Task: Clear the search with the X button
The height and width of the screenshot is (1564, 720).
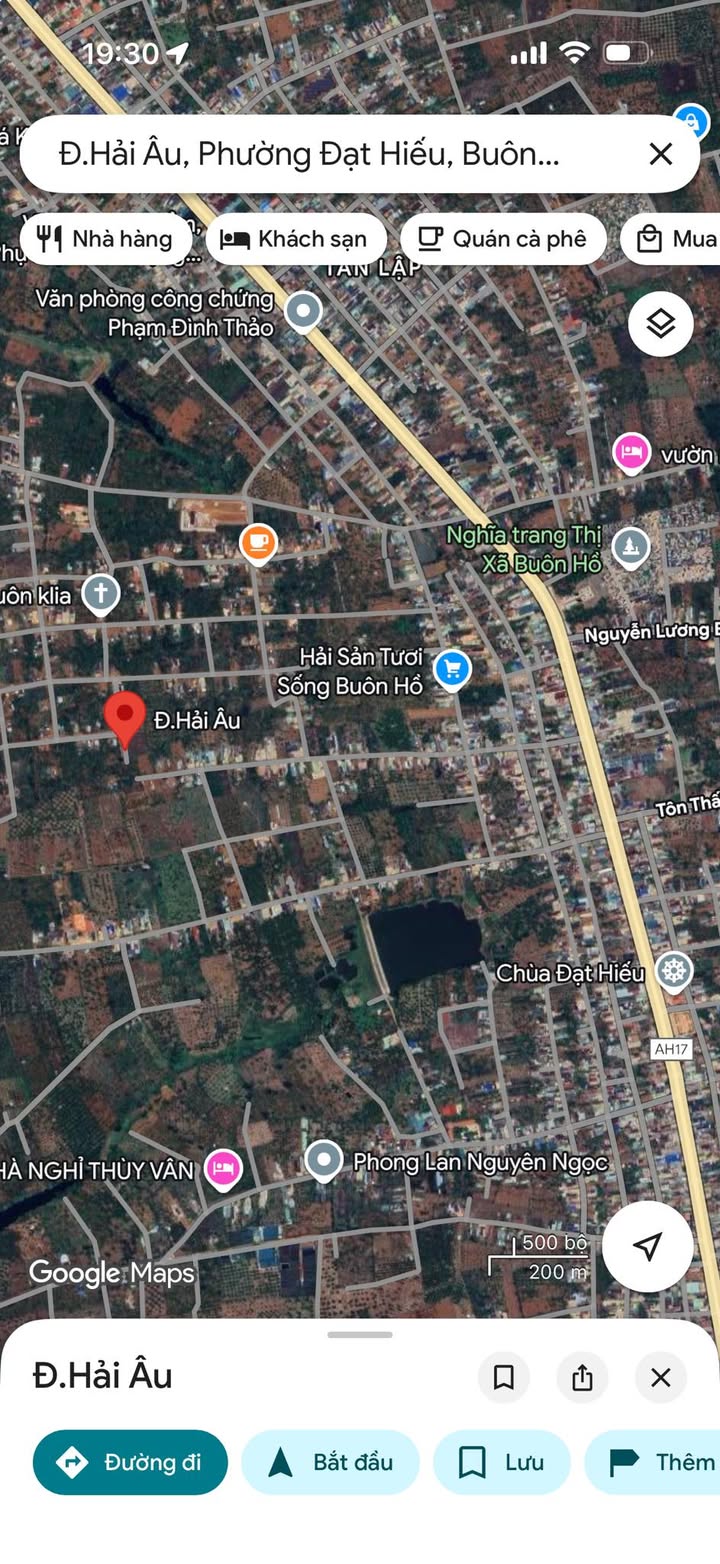Action: 660,154
